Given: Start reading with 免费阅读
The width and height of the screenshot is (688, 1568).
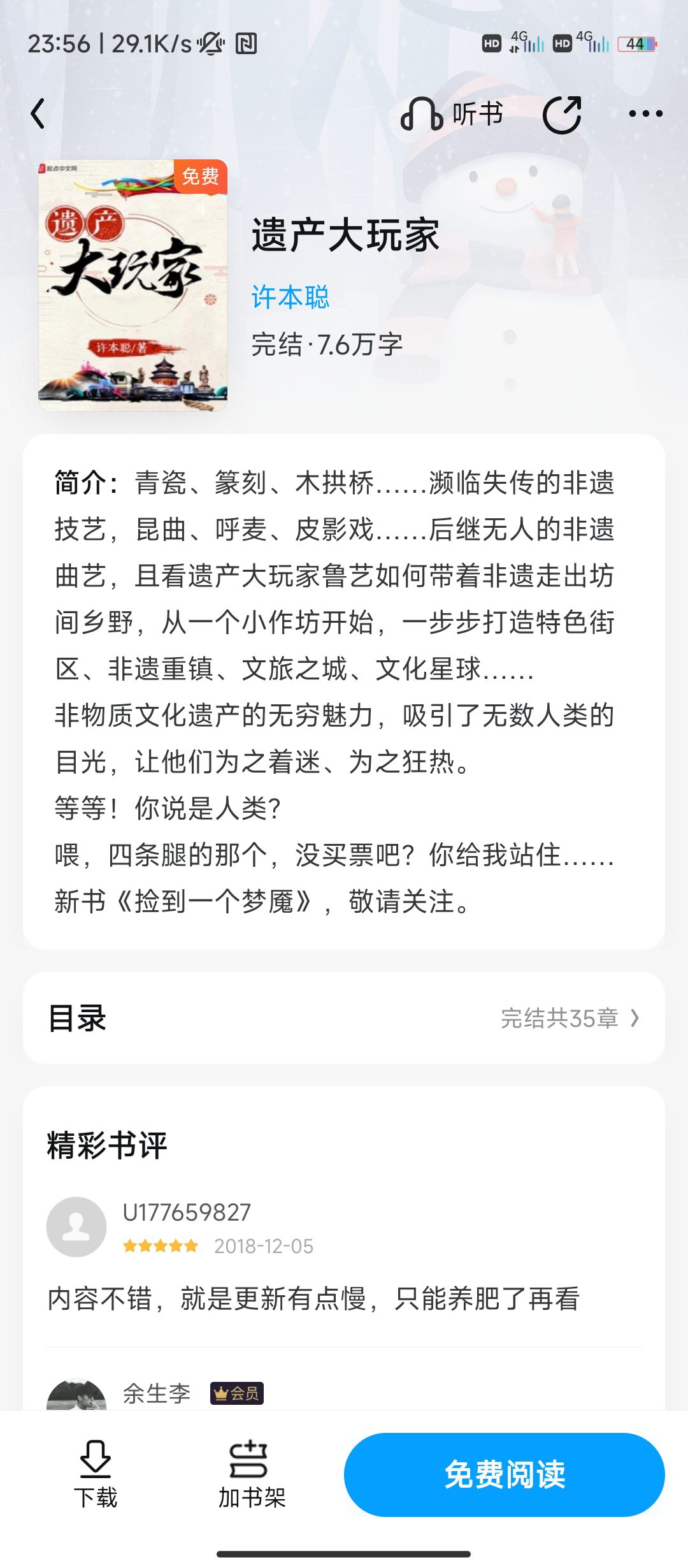Looking at the screenshot, I should point(505,1474).
